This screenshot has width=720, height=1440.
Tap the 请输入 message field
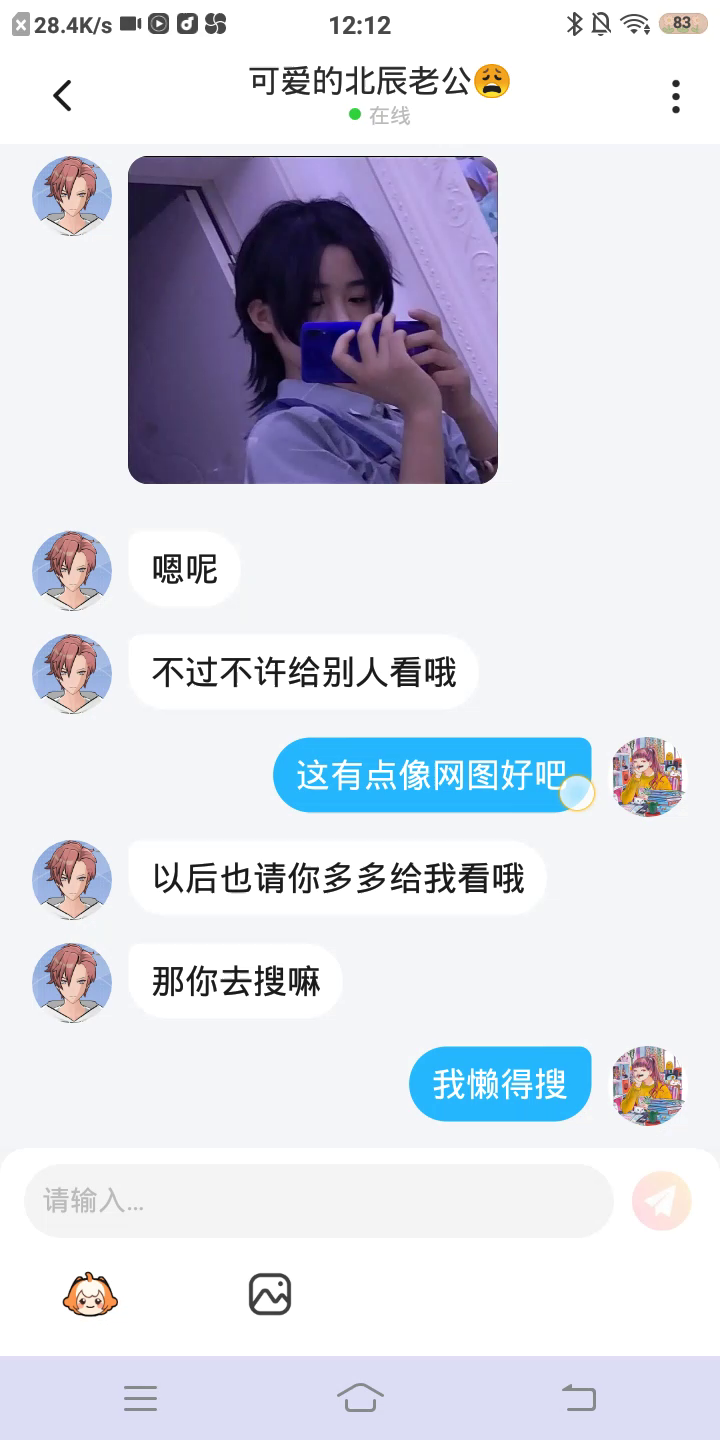pos(318,1200)
